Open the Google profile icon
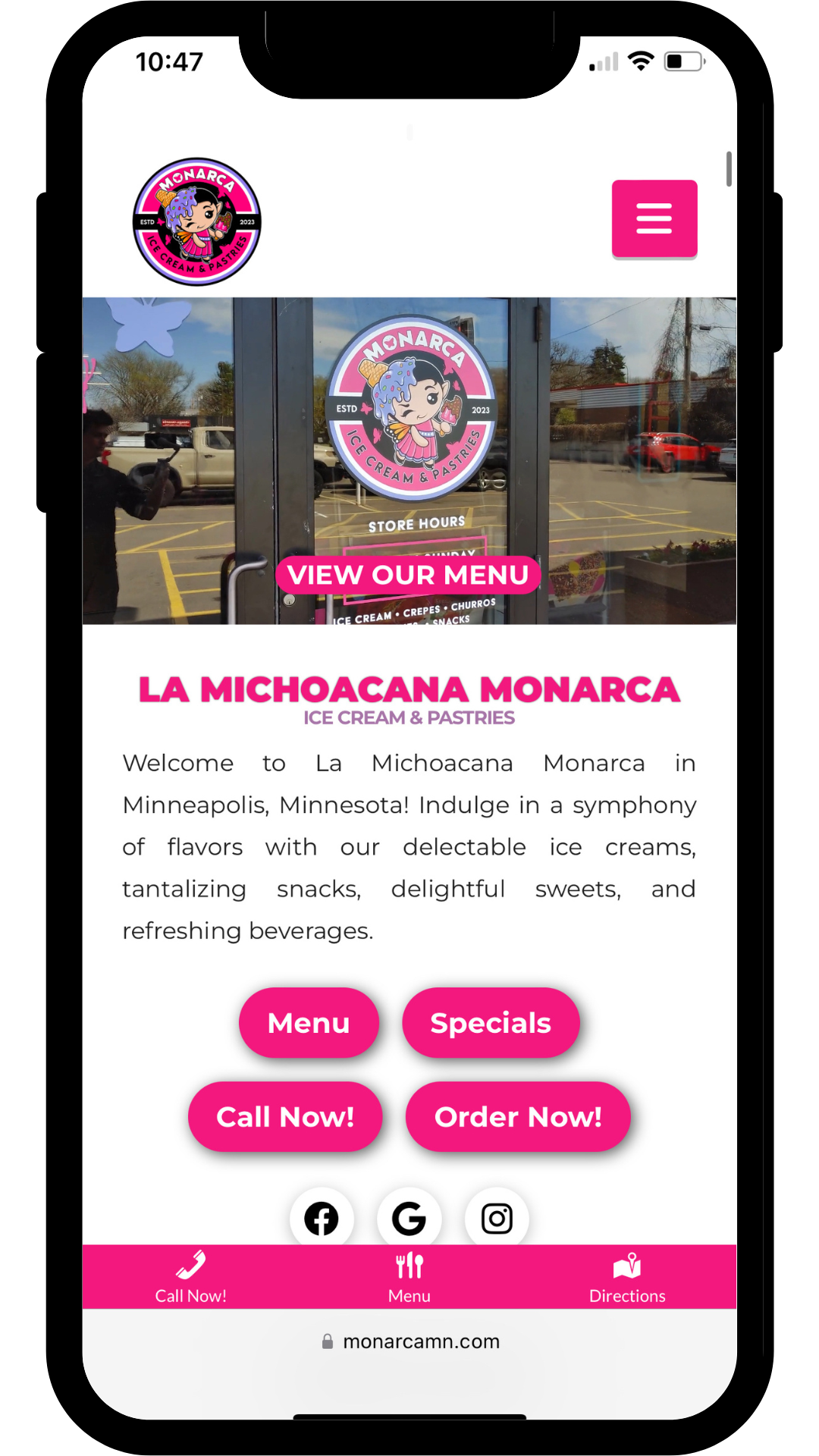This screenshot has width=819, height=1456. point(409,1219)
